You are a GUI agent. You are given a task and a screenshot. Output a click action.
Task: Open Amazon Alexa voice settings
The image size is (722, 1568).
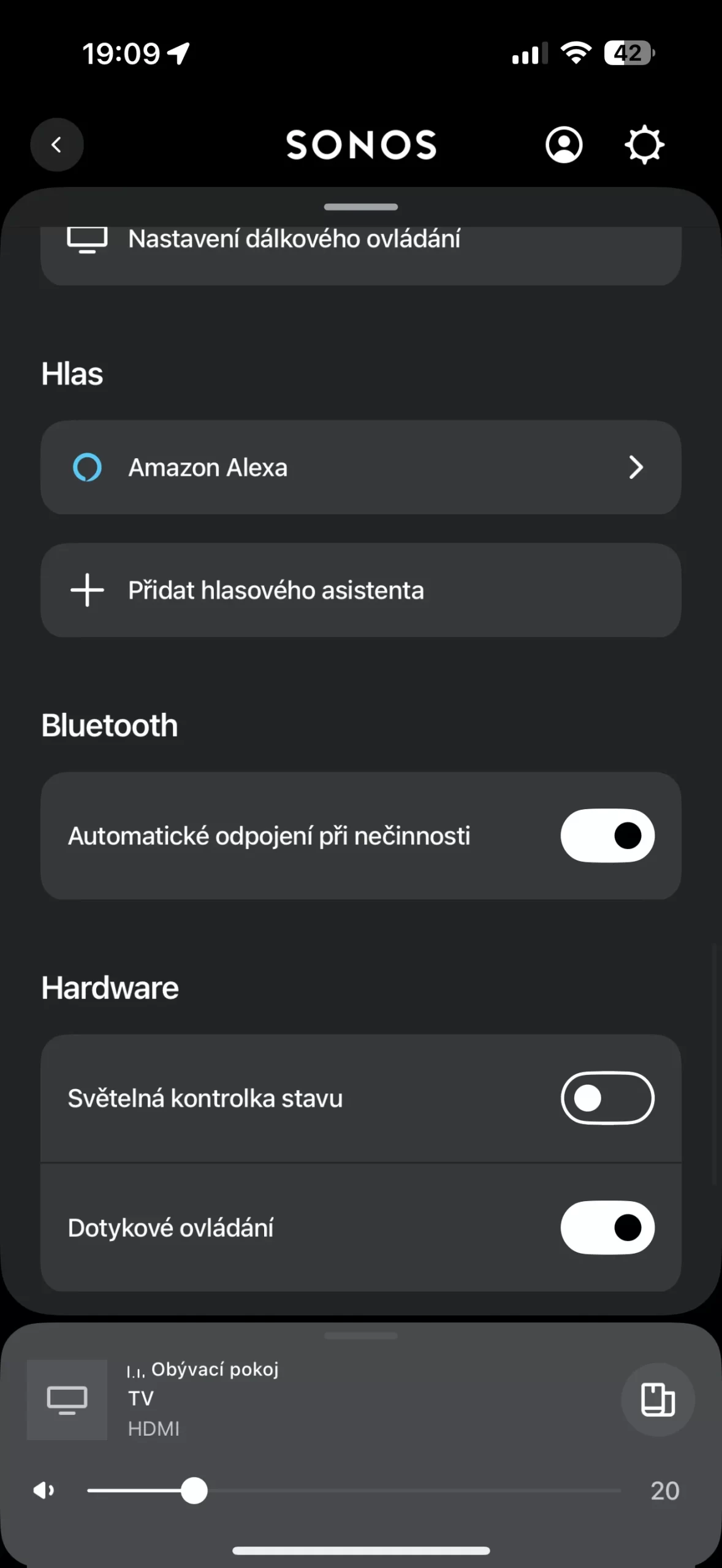tap(360, 467)
